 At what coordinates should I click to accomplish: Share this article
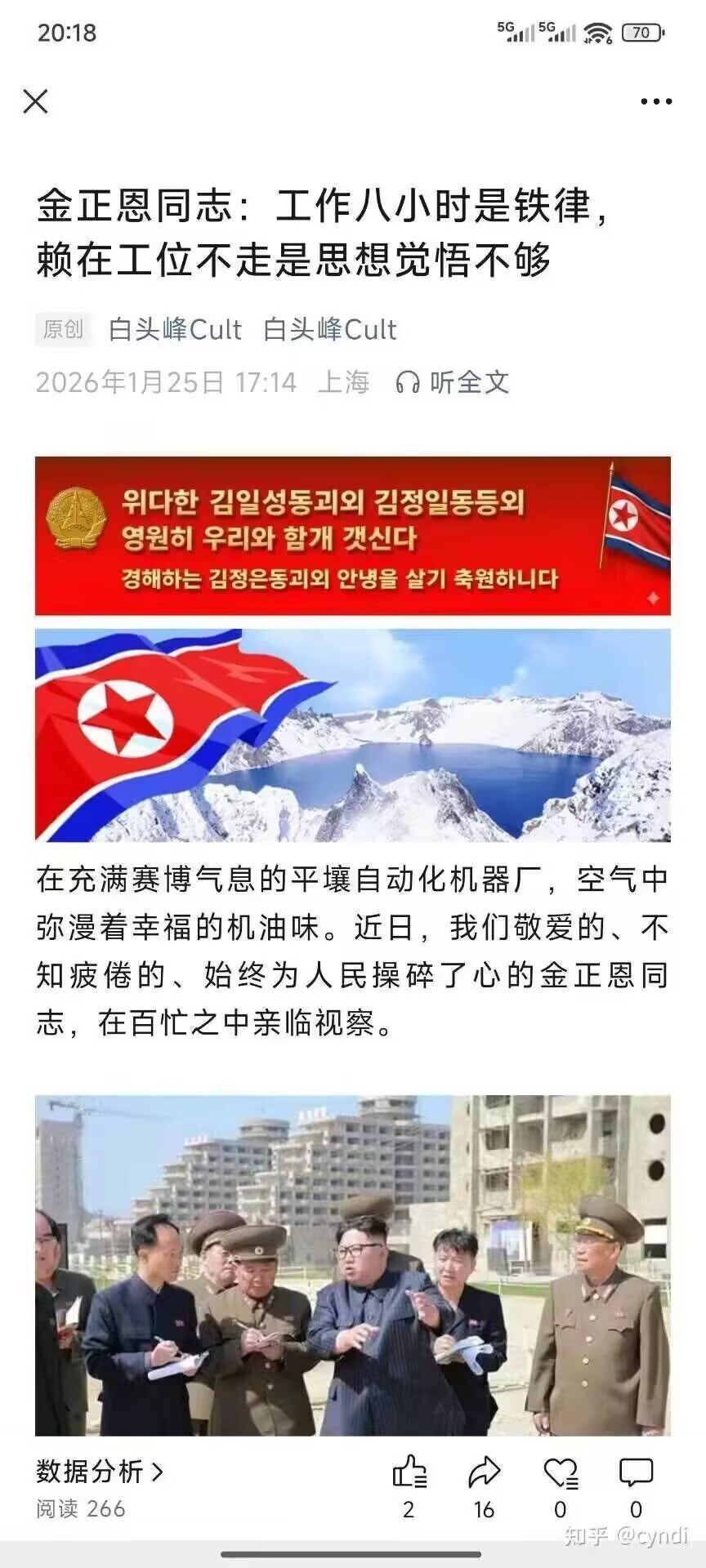[484, 1472]
